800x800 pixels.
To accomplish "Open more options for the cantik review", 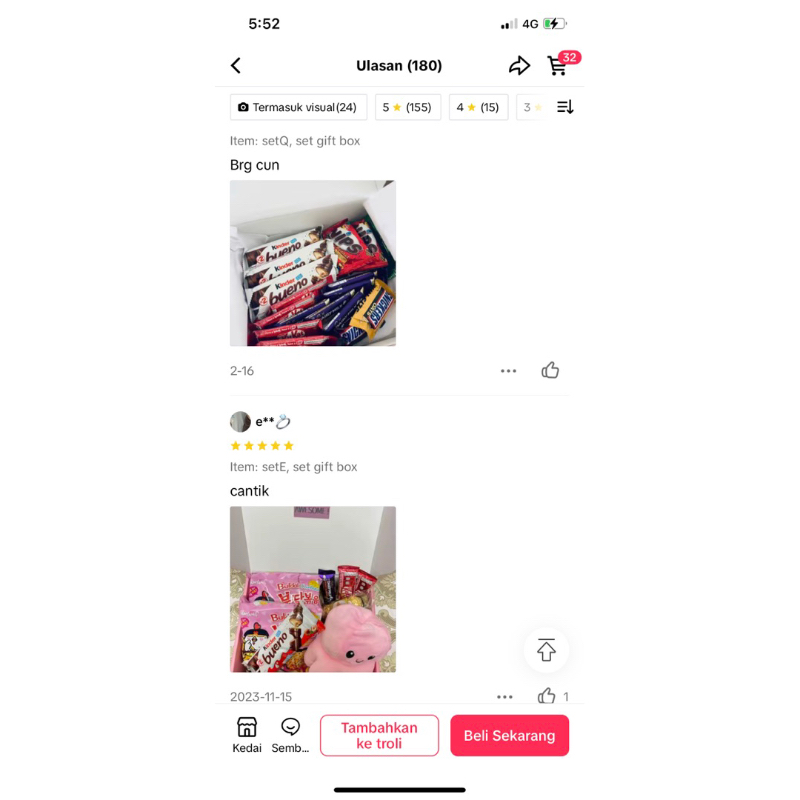I will click(505, 696).
